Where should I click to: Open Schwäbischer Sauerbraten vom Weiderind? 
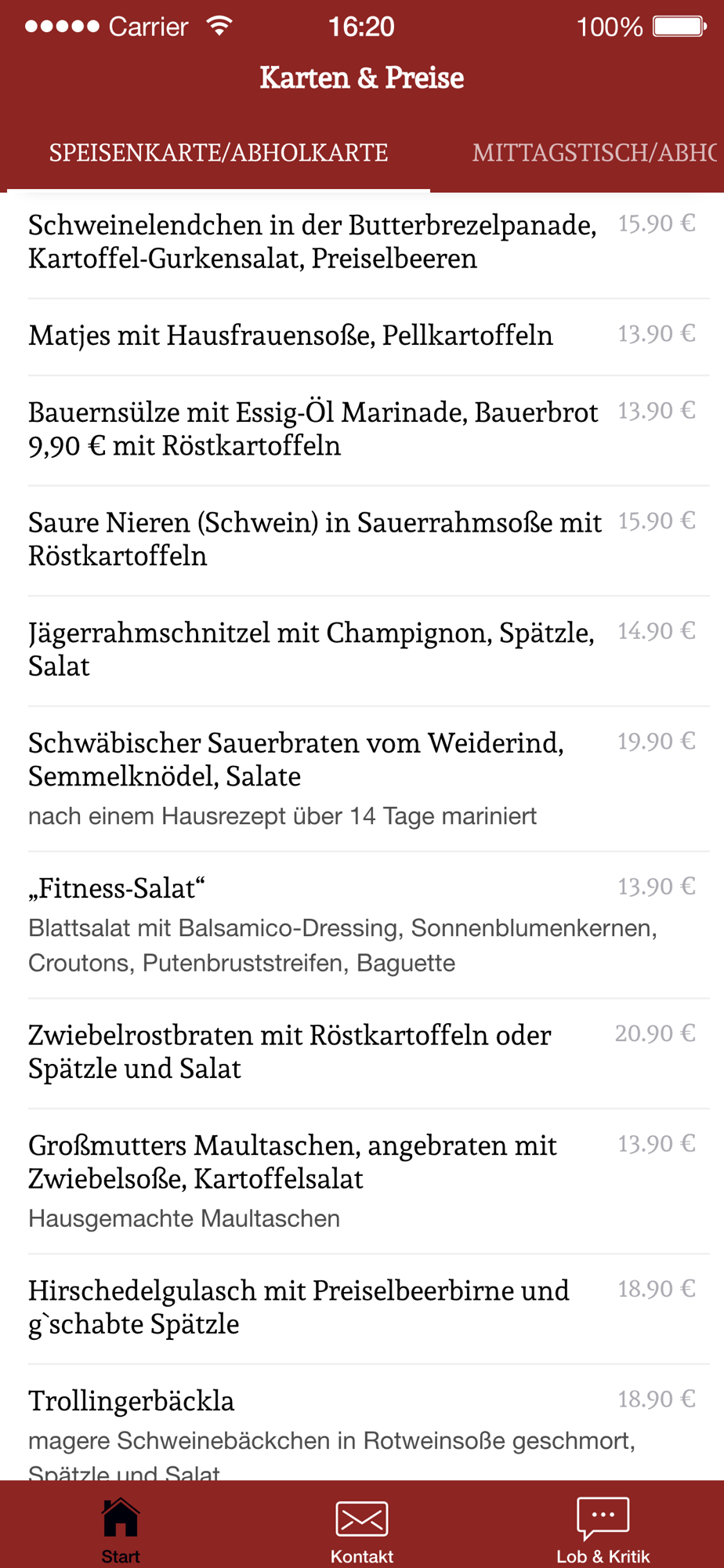point(362,779)
